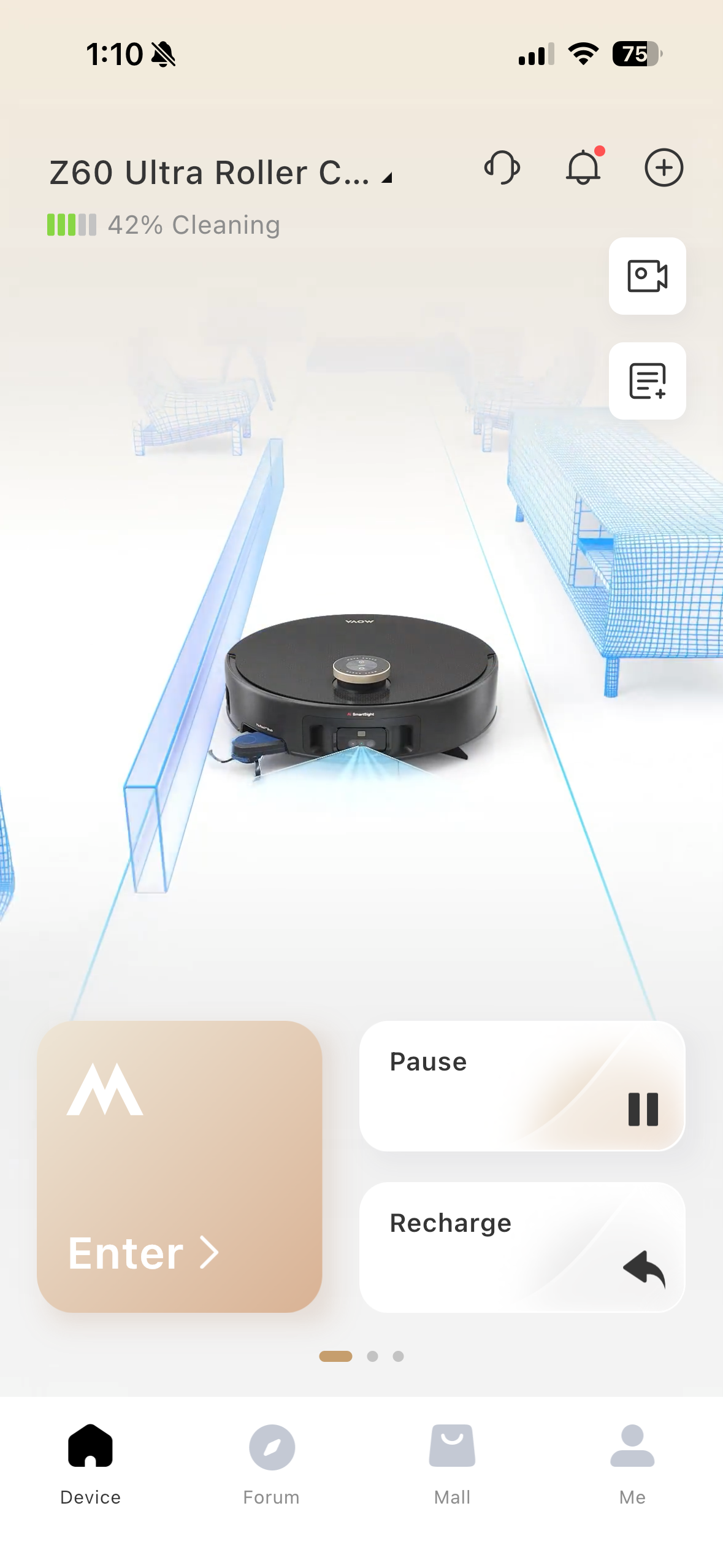Select the Device tab
The width and height of the screenshot is (723, 1568).
coord(91,1462)
